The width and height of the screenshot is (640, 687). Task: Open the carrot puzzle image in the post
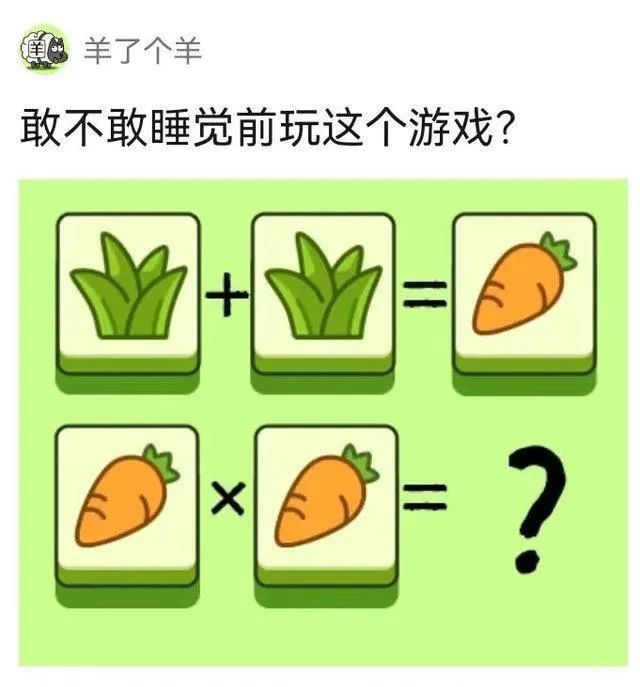[x=322, y=425]
